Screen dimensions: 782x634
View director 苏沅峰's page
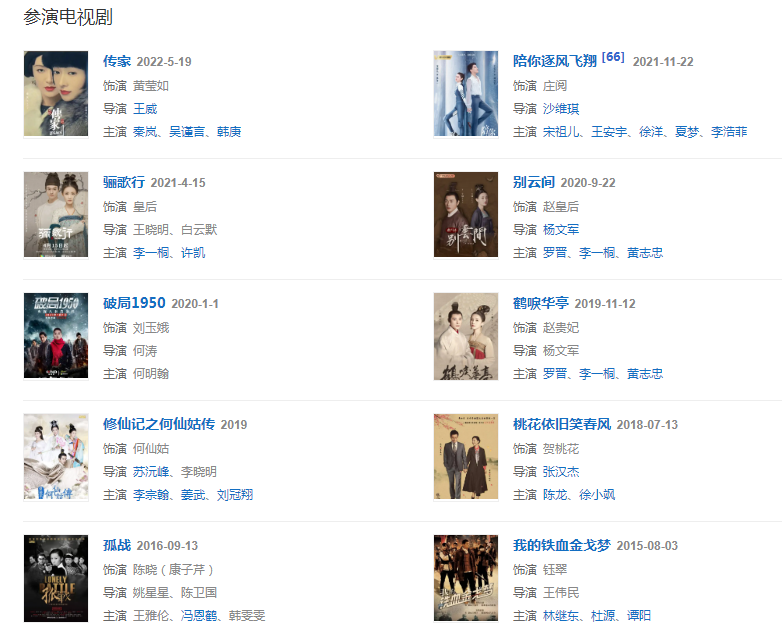(x=152, y=471)
